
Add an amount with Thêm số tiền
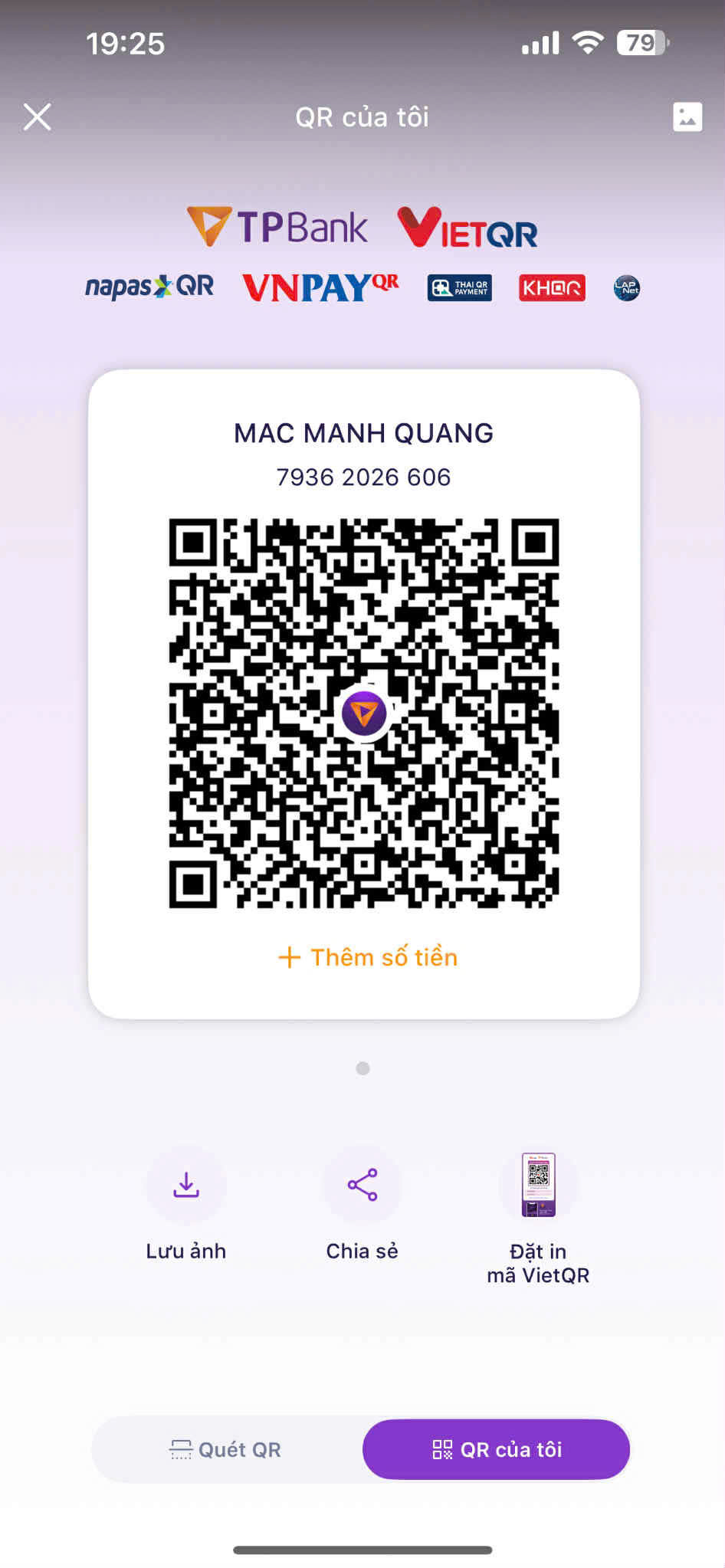pos(368,957)
